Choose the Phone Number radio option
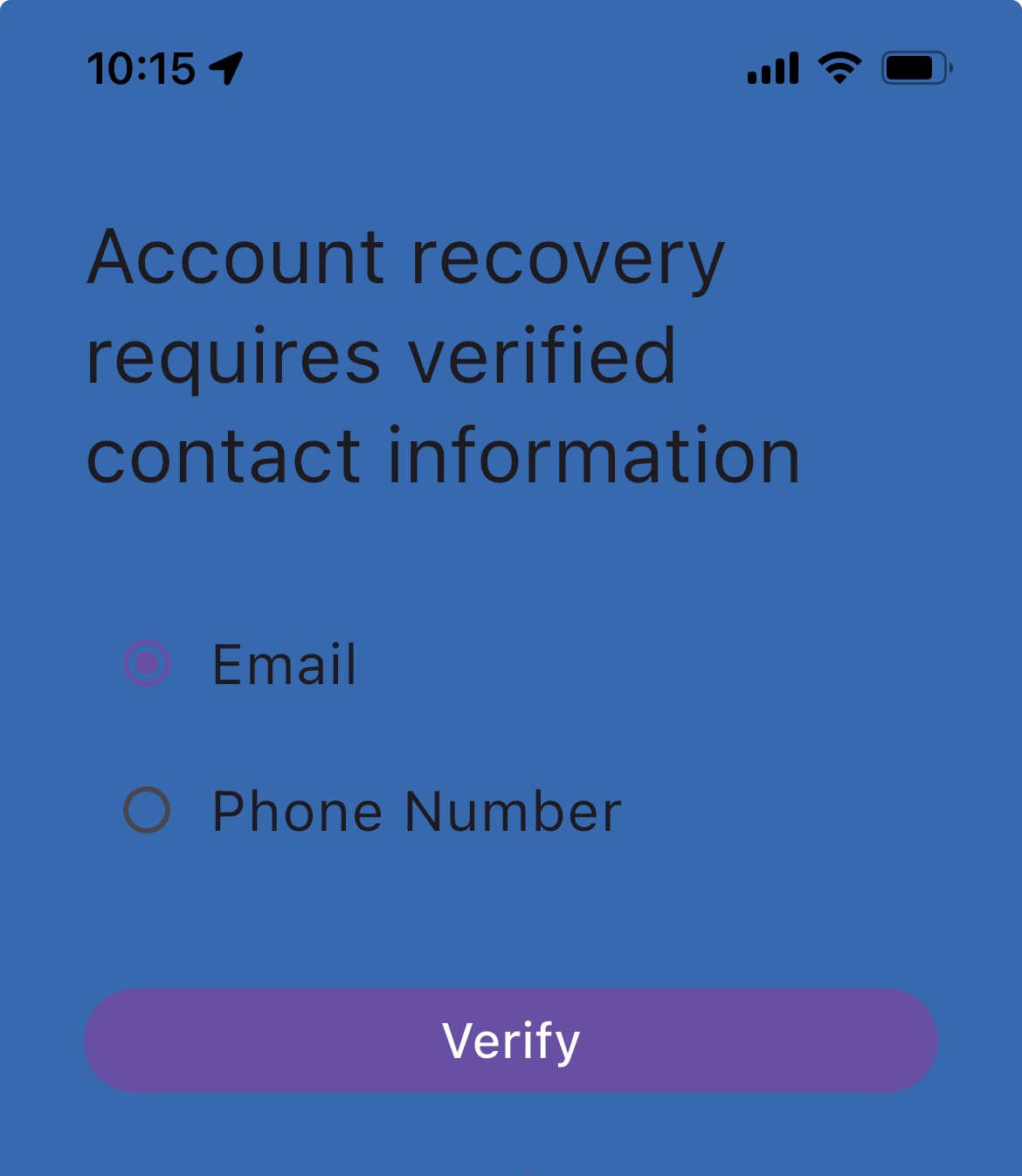 147,811
